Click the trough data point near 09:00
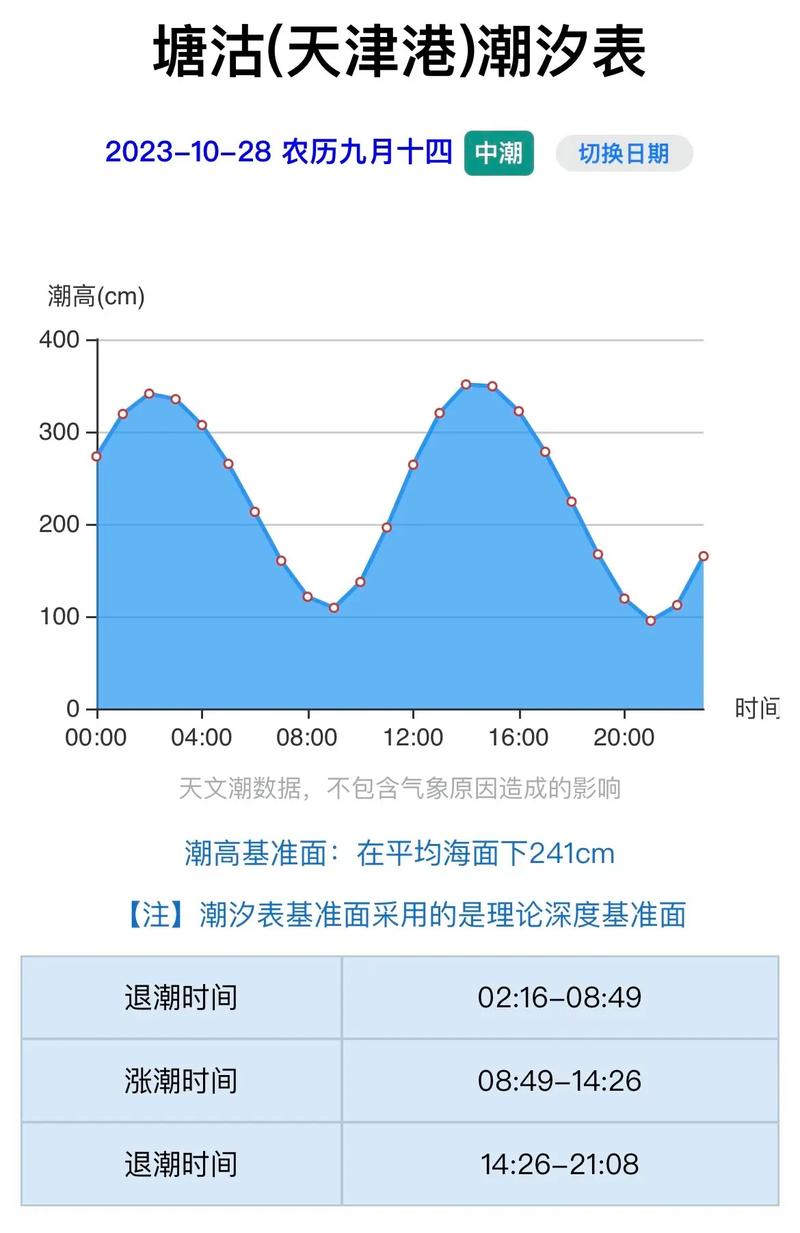This screenshot has height=1233, width=800. tap(334, 607)
